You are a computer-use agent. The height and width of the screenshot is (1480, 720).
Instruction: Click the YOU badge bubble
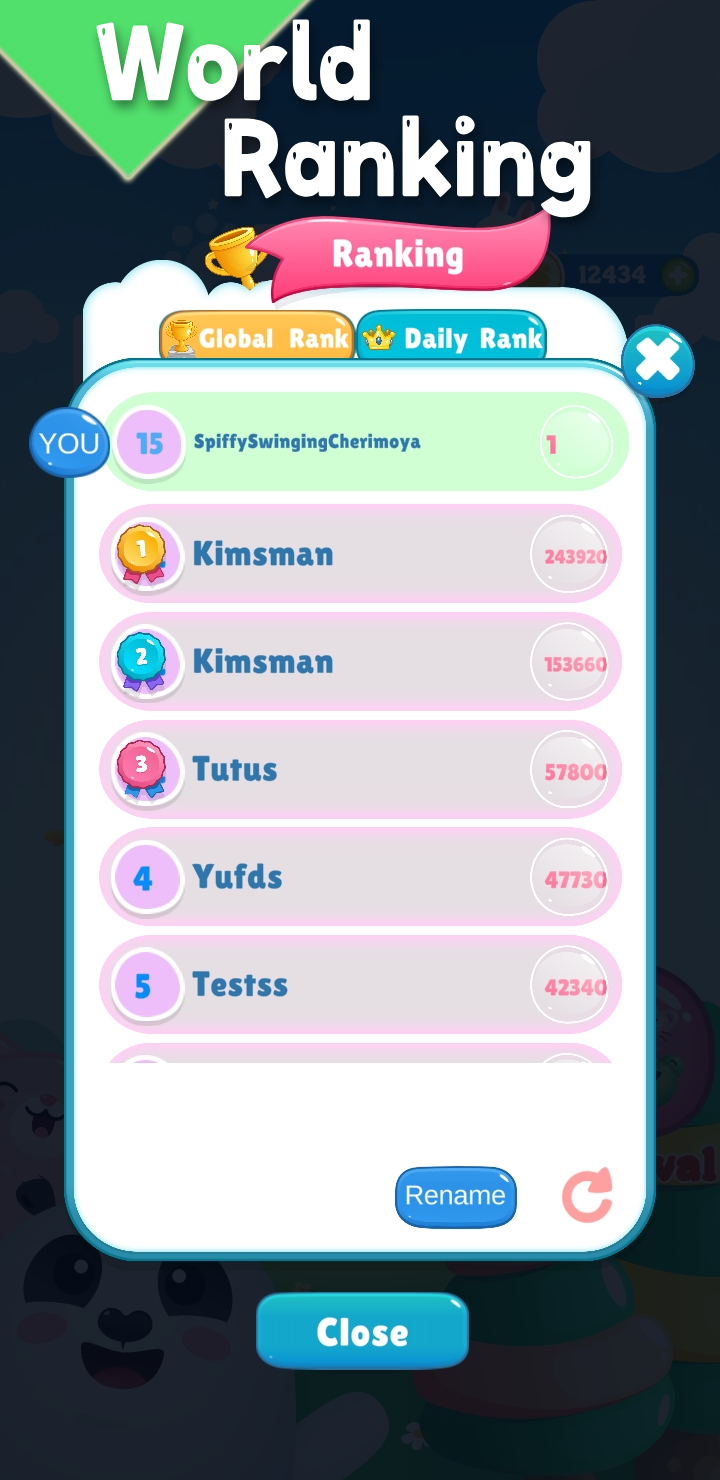(69, 443)
